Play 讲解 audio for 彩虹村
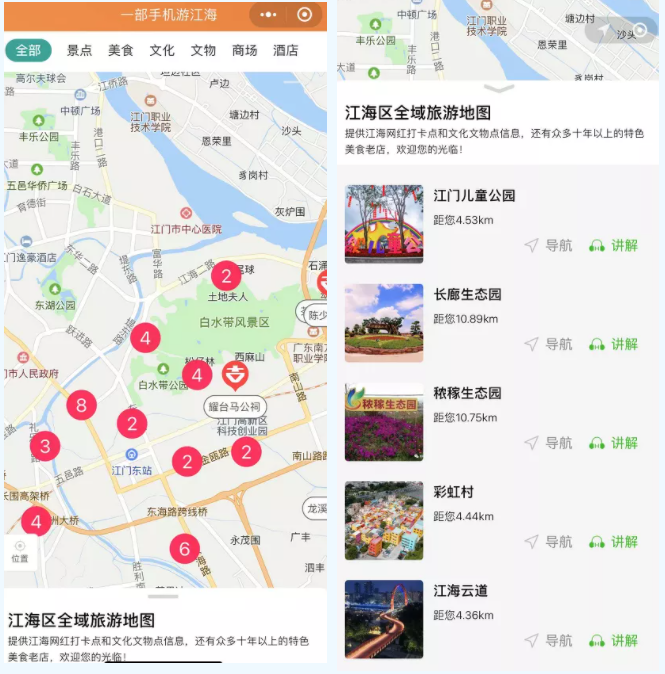The image size is (665, 674). pyautogui.click(x=613, y=542)
